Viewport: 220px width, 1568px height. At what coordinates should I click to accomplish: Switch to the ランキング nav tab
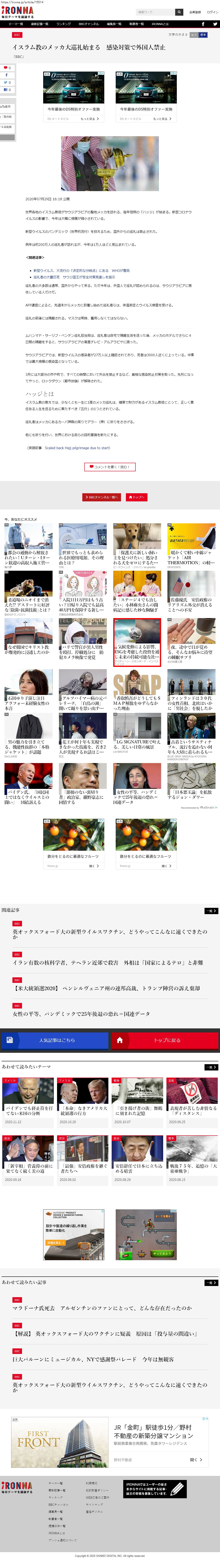pyautogui.click(x=63, y=24)
